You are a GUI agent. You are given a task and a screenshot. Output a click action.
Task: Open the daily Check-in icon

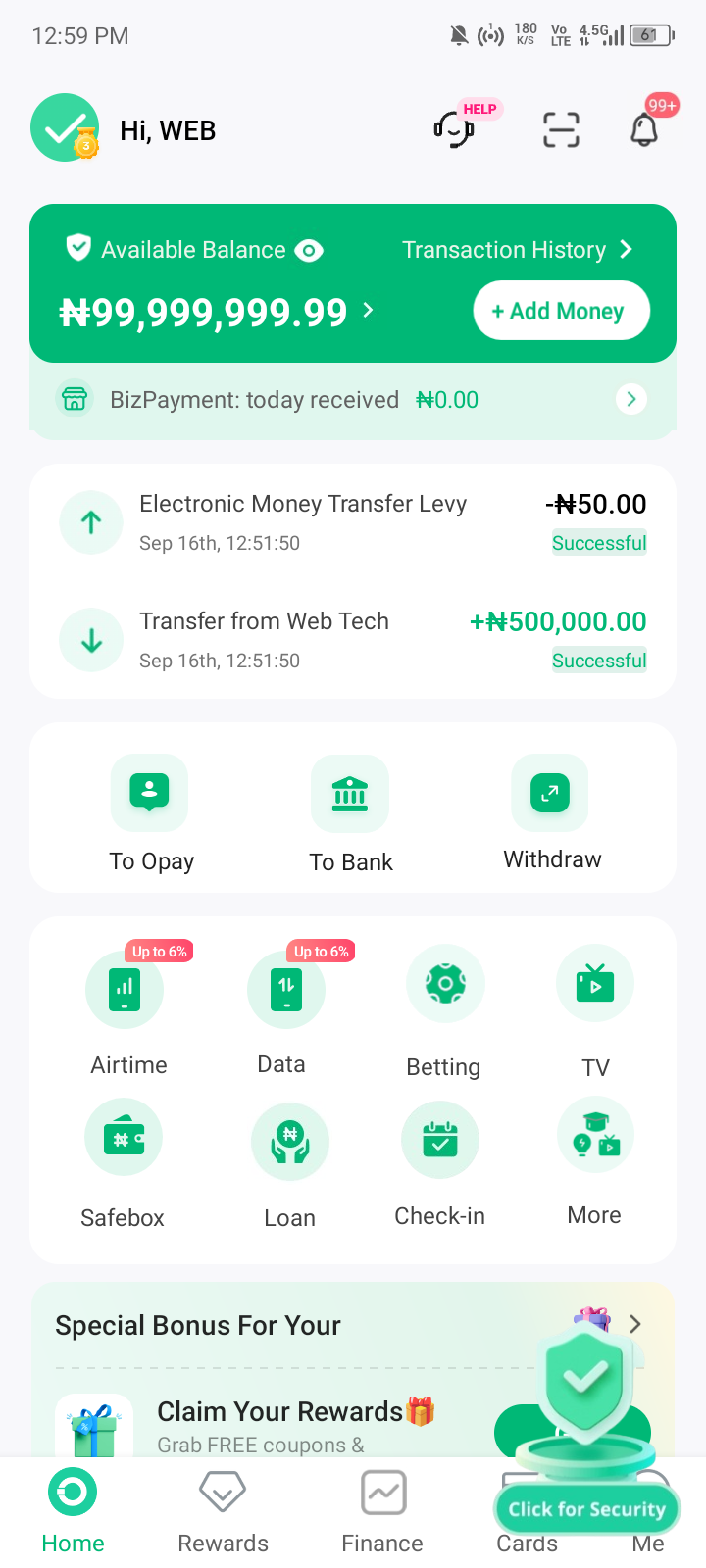(x=439, y=1139)
